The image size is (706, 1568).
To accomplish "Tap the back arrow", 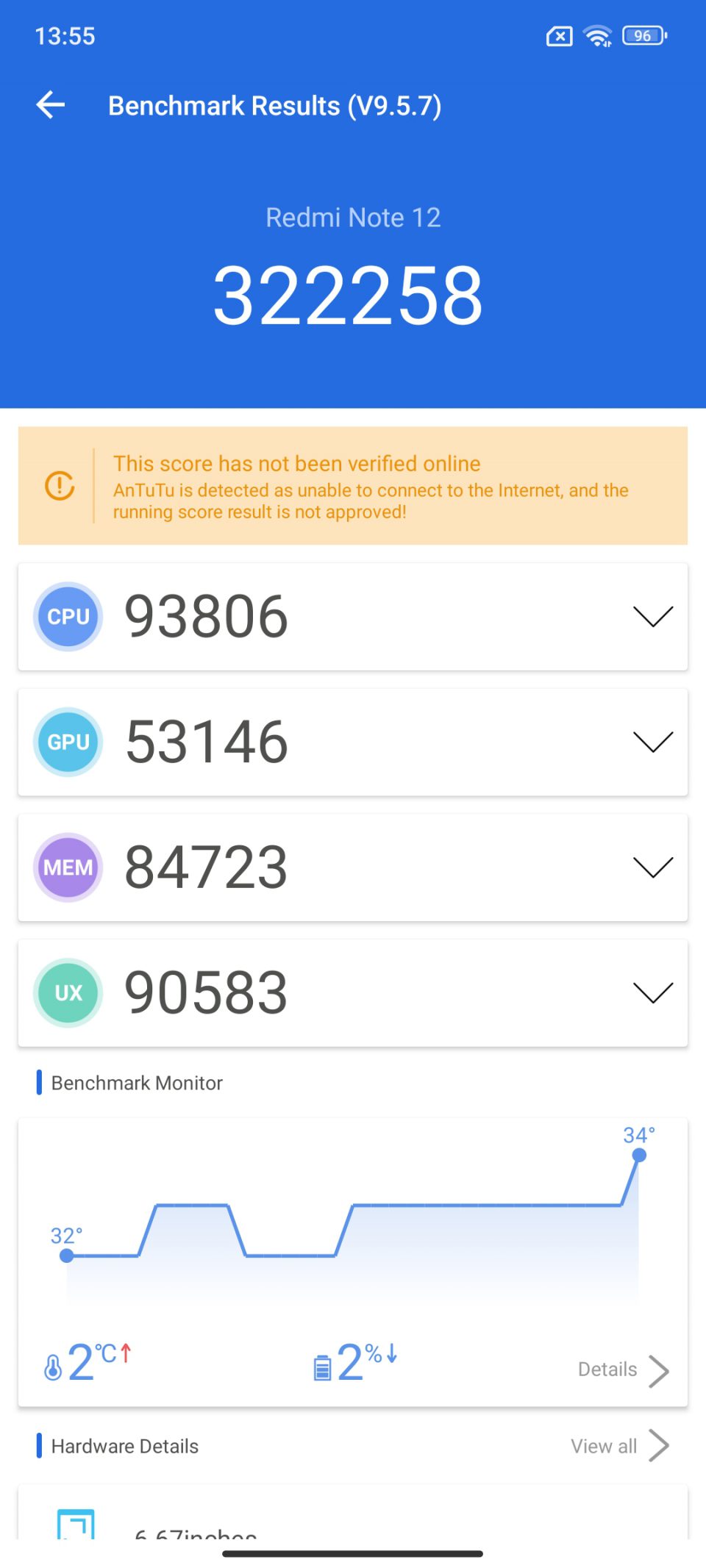I will [x=49, y=104].
